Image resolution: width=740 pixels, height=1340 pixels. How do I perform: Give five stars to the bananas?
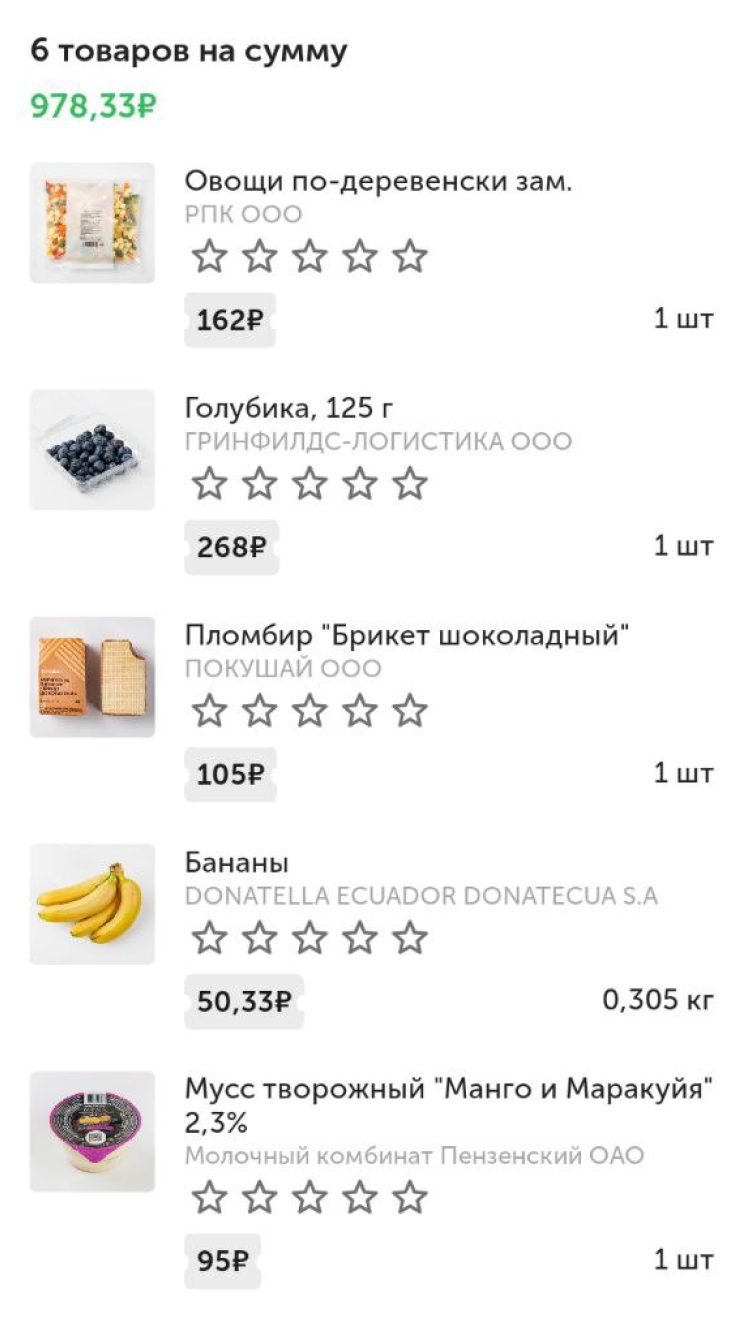tap(408, 939)
